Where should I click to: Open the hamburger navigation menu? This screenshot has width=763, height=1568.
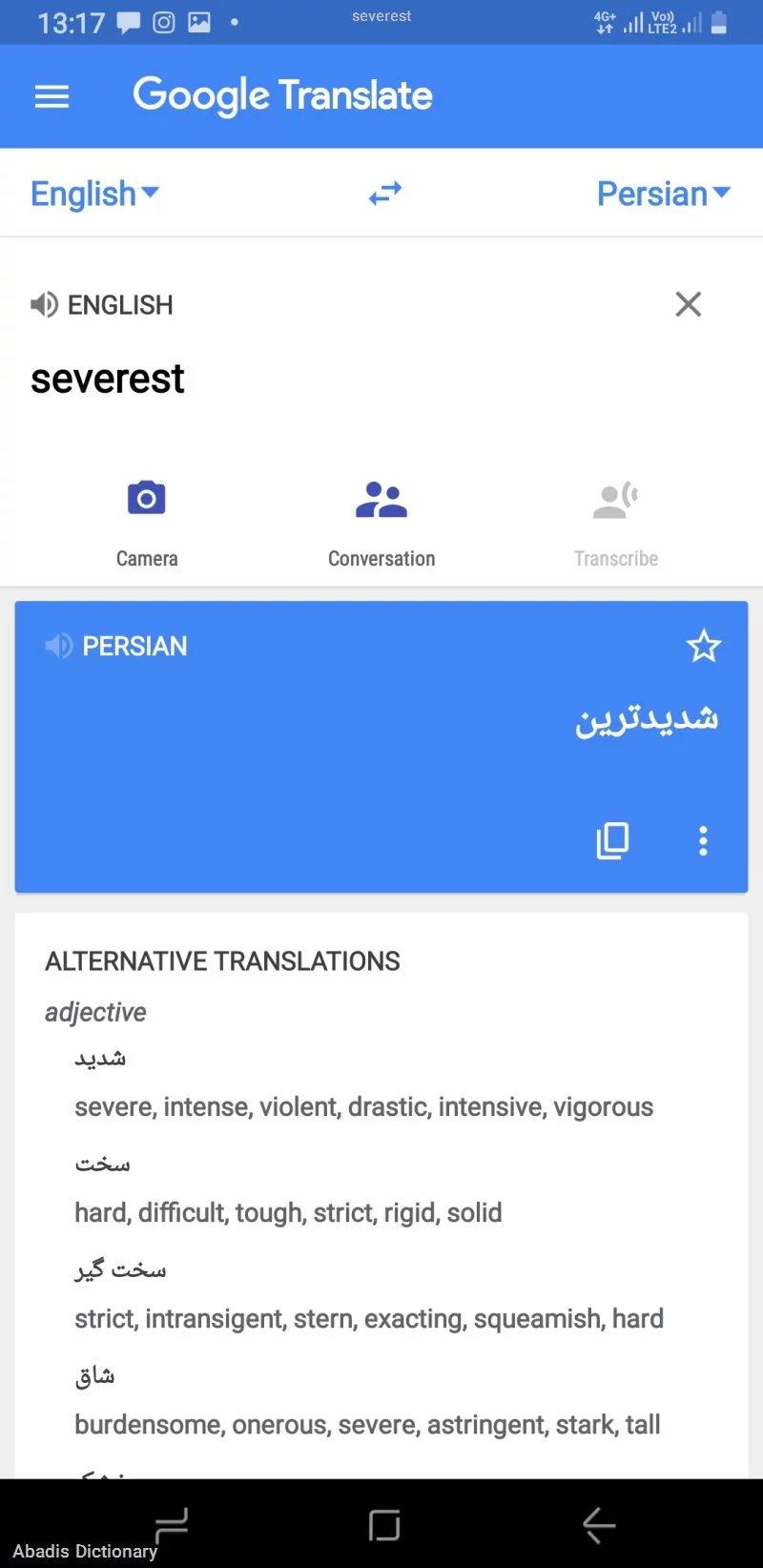[x=52, y=96]
